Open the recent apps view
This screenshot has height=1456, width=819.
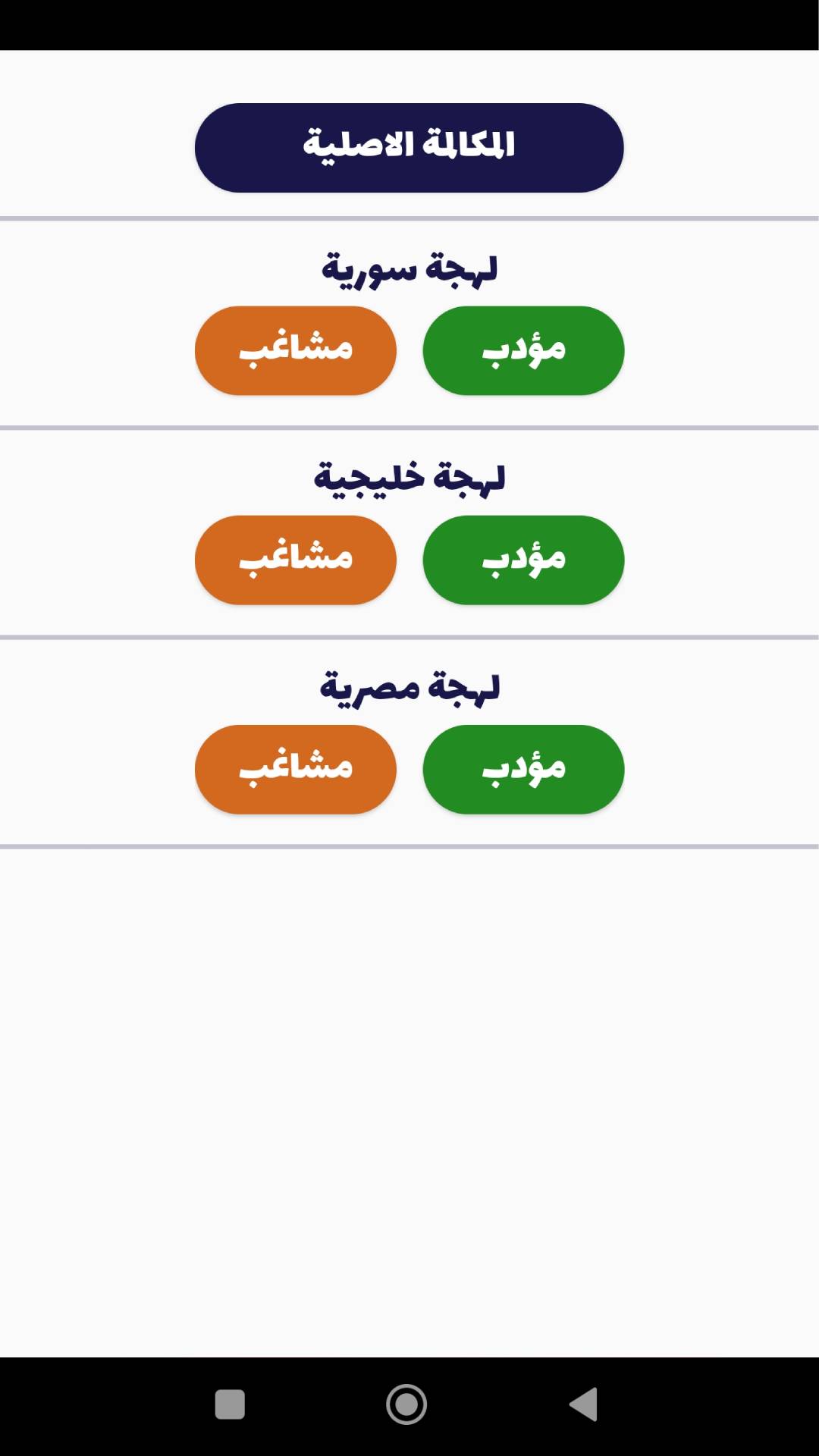pyautogui.click(x=230, y=1404)
